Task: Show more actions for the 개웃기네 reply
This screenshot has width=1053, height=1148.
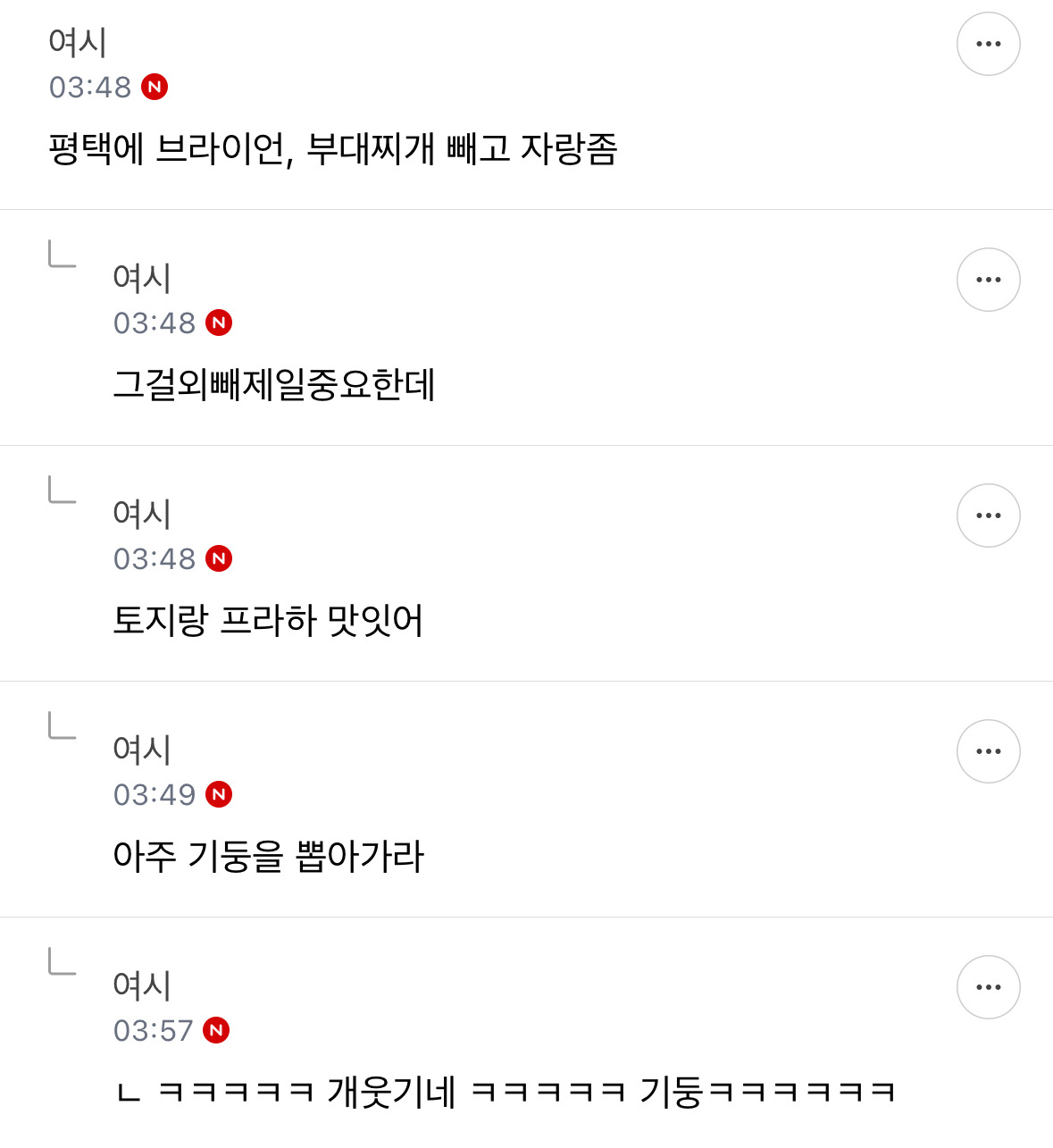Action: (988, 987)
